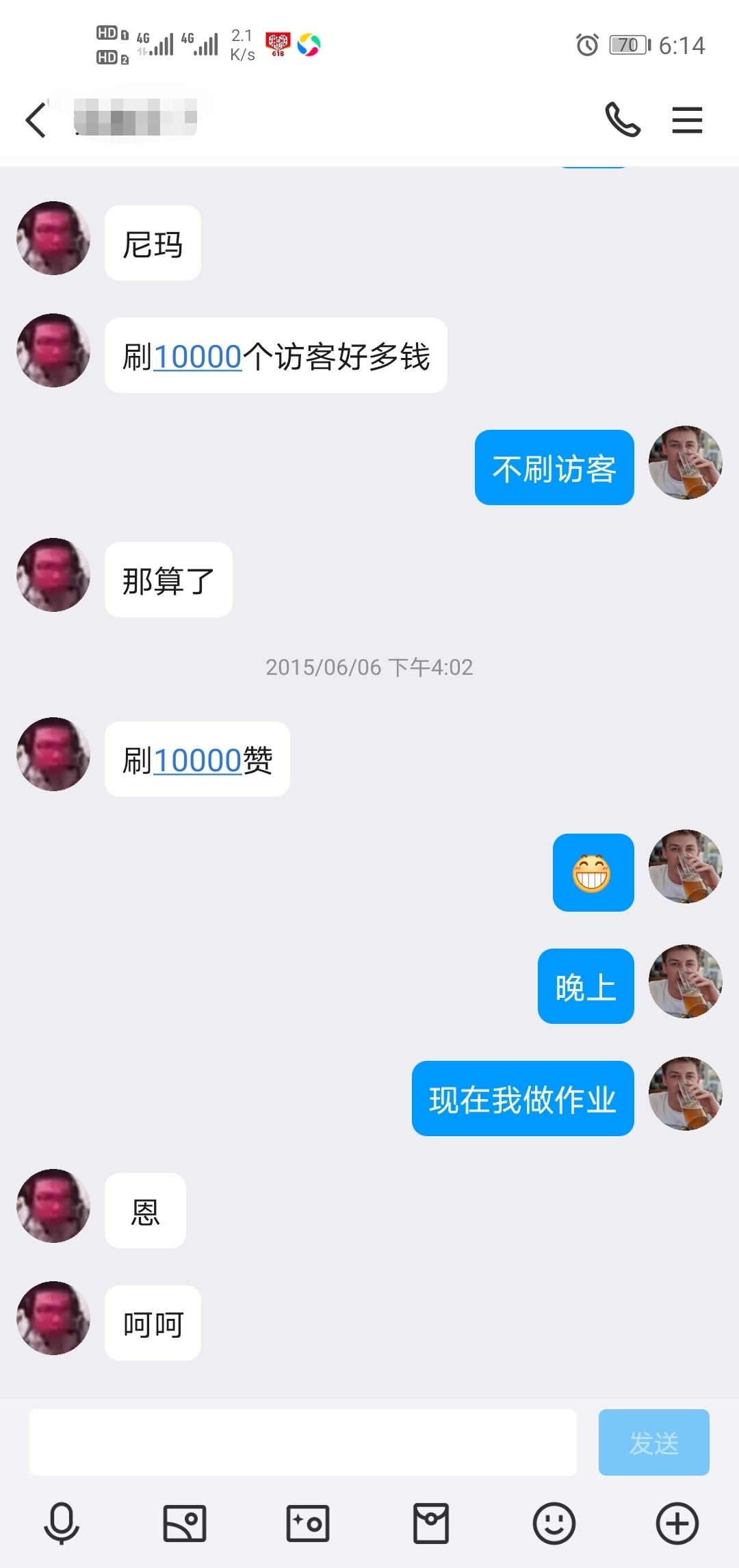This screenshot has width=739, height=1568.
Task: Open my avatar beside 不刷访客
Action: tap(685, 463)
